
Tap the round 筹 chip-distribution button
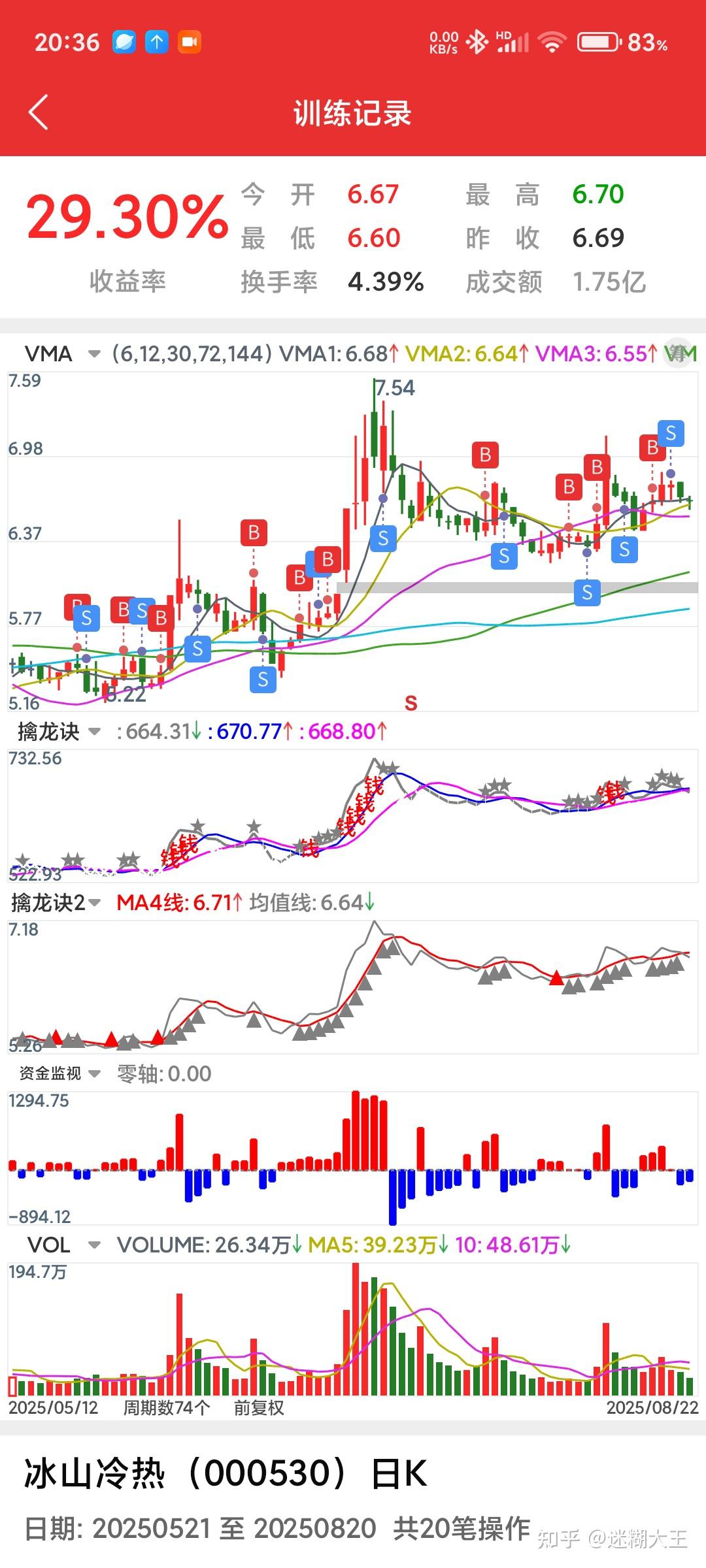(680, 353)
